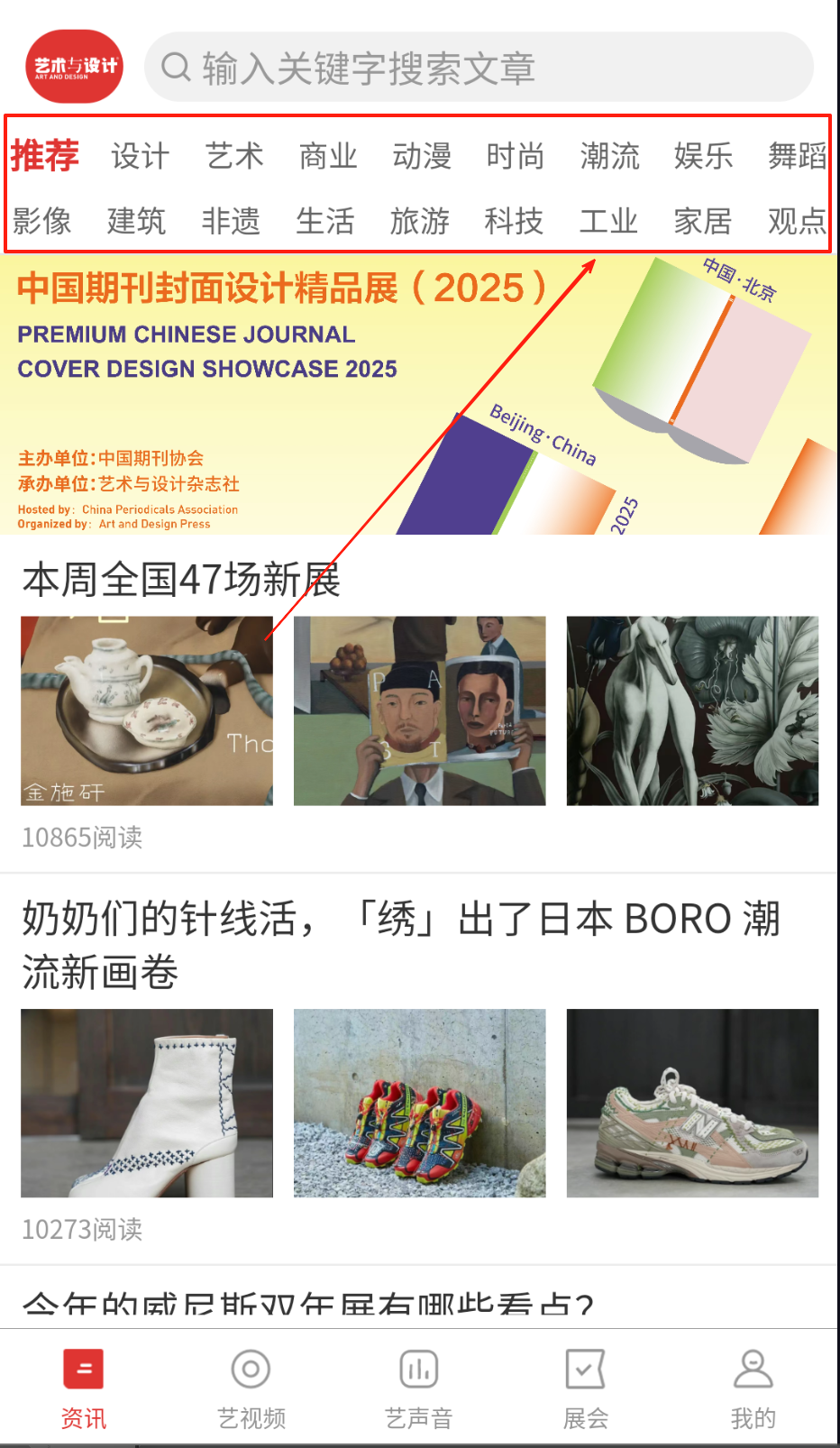
Task: Open the 旅游 category tab
Action: pos(419,221)
